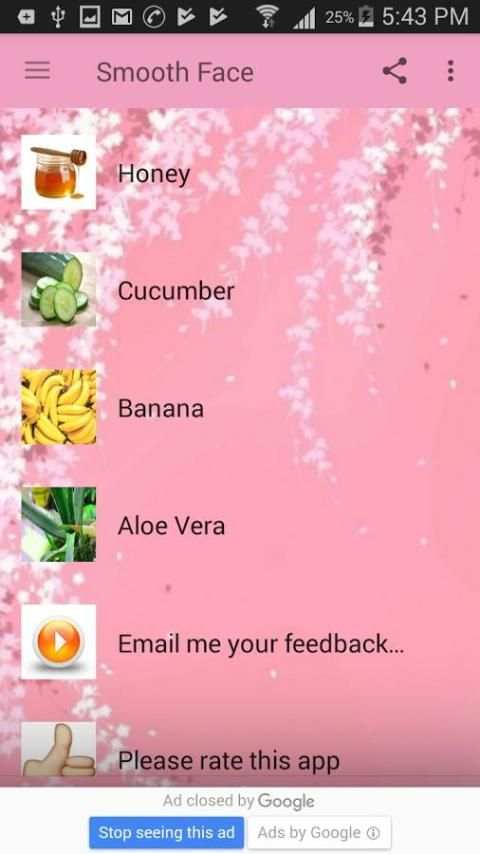Tap Stop seeing this ad
480x854 pixels.
pyautogui.click(x=166, y=832)
